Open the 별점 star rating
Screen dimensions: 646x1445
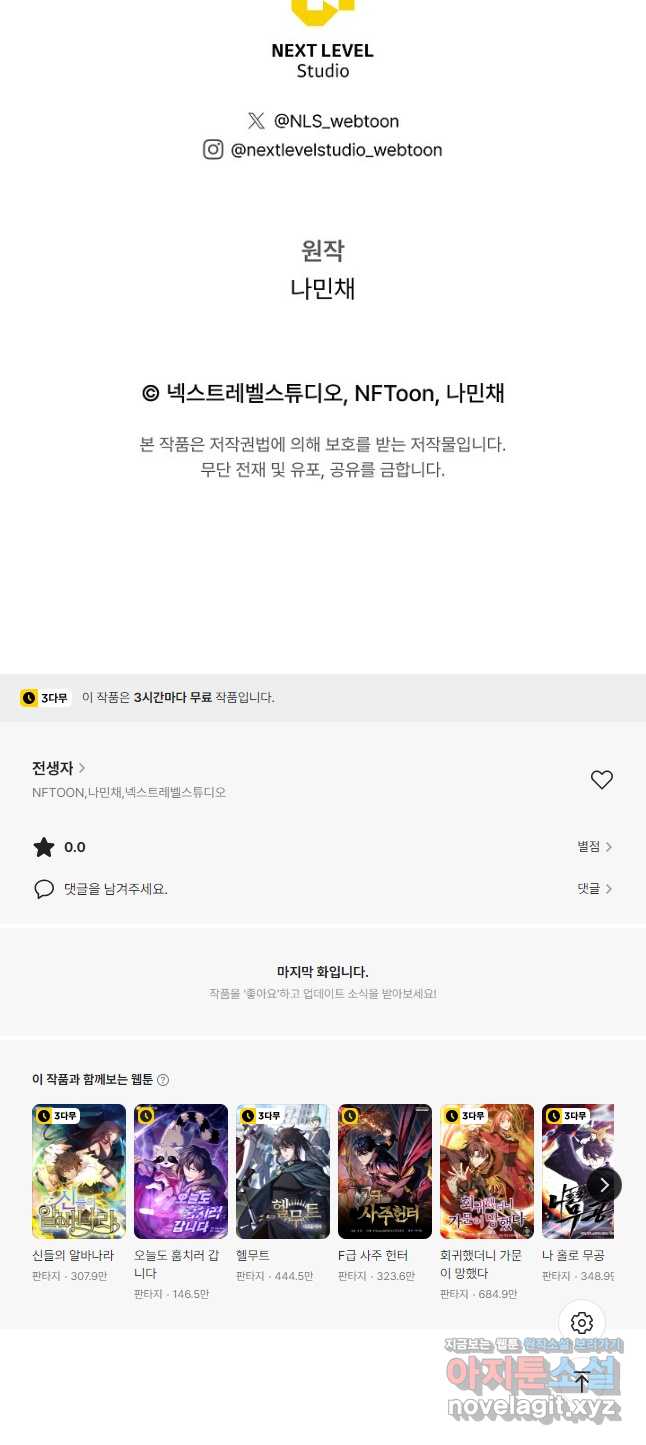[594, 847]
